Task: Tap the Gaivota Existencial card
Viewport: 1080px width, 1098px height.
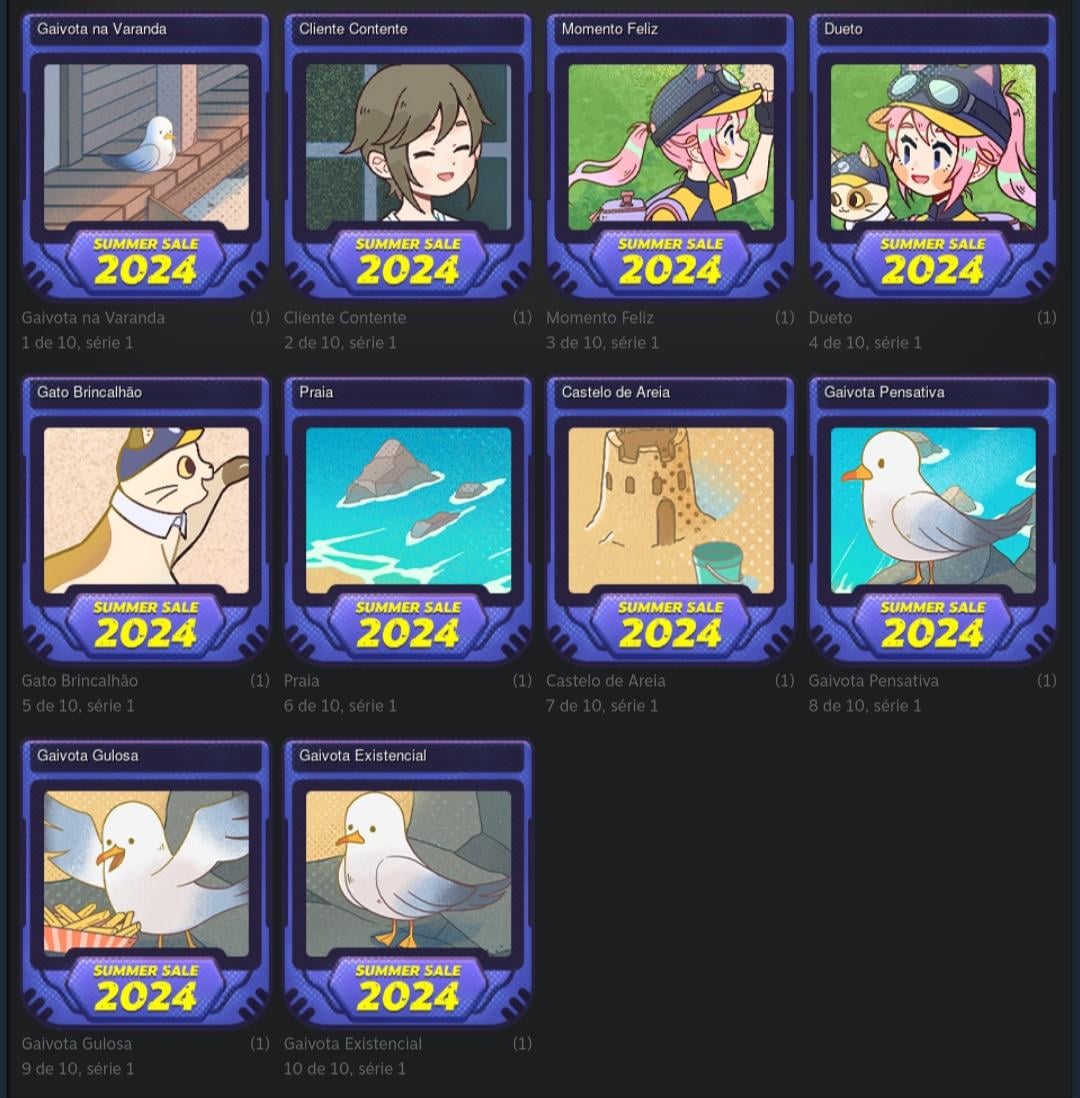Action: [408, 875]
